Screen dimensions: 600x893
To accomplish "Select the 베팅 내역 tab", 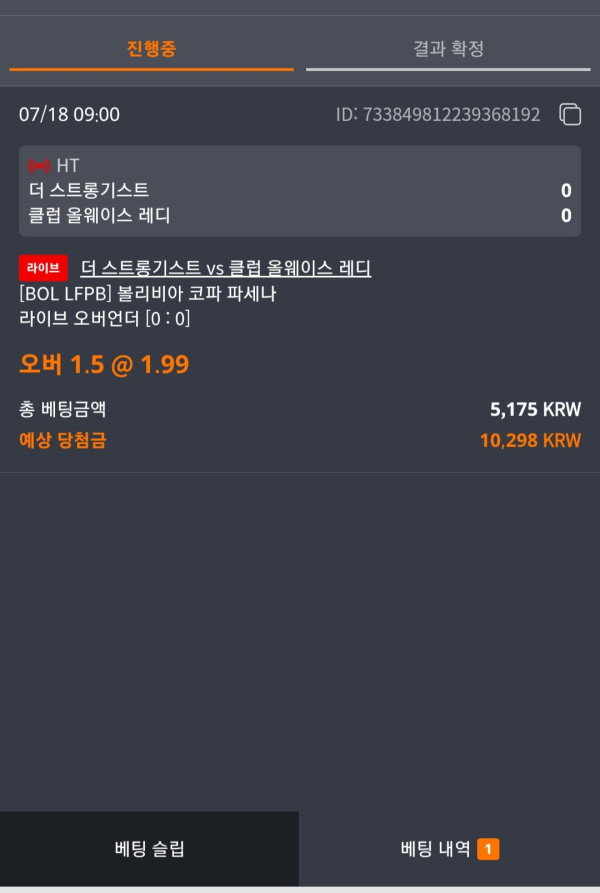I will point(449,849).
